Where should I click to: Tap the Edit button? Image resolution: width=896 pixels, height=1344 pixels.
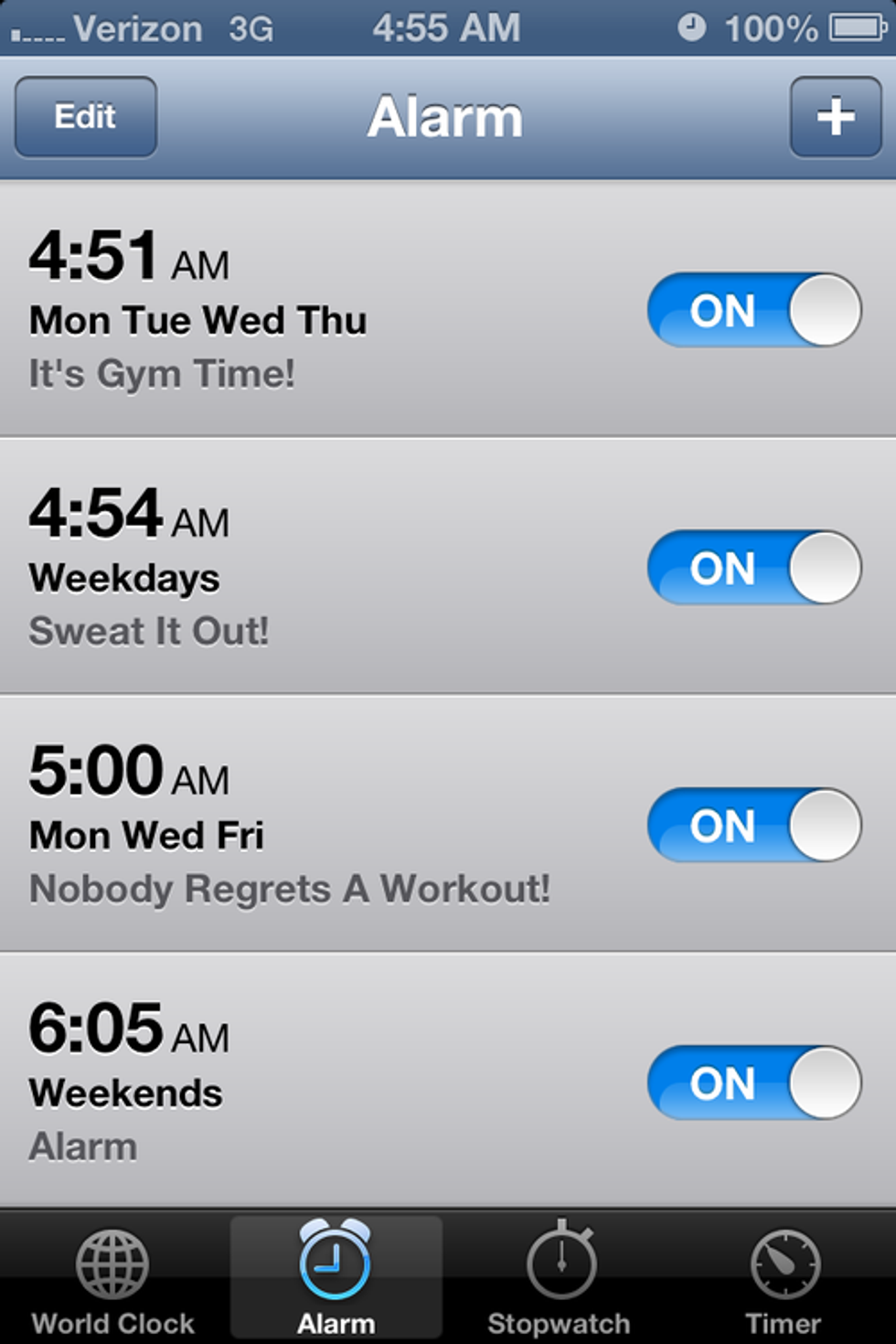(x=85, y=117)
